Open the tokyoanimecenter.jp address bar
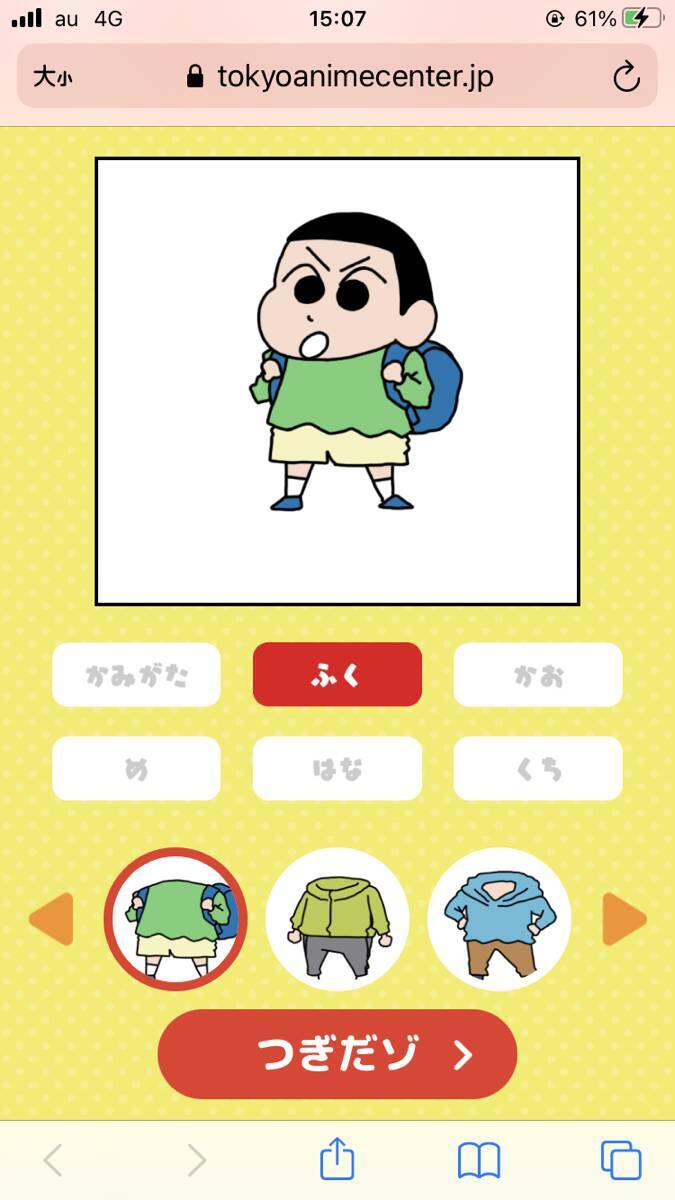675x1200 pixels. click(340, 77)
